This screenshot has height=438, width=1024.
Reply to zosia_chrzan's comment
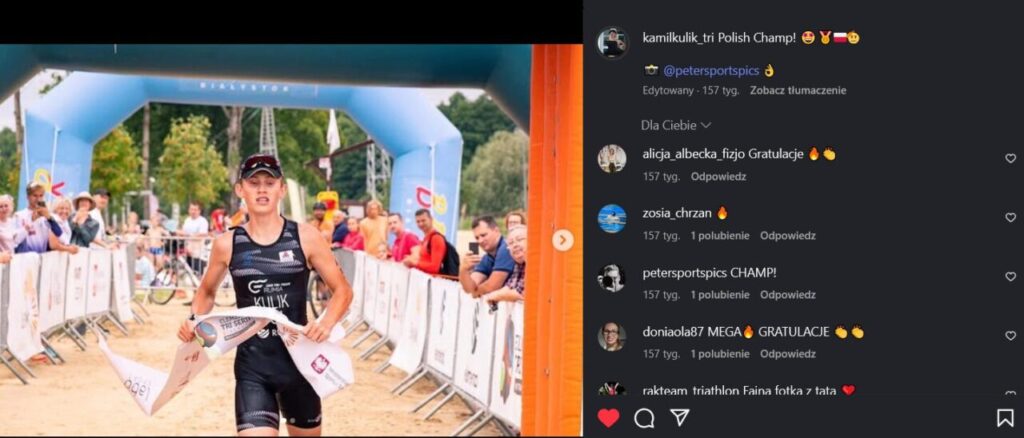tap(787, 236)
